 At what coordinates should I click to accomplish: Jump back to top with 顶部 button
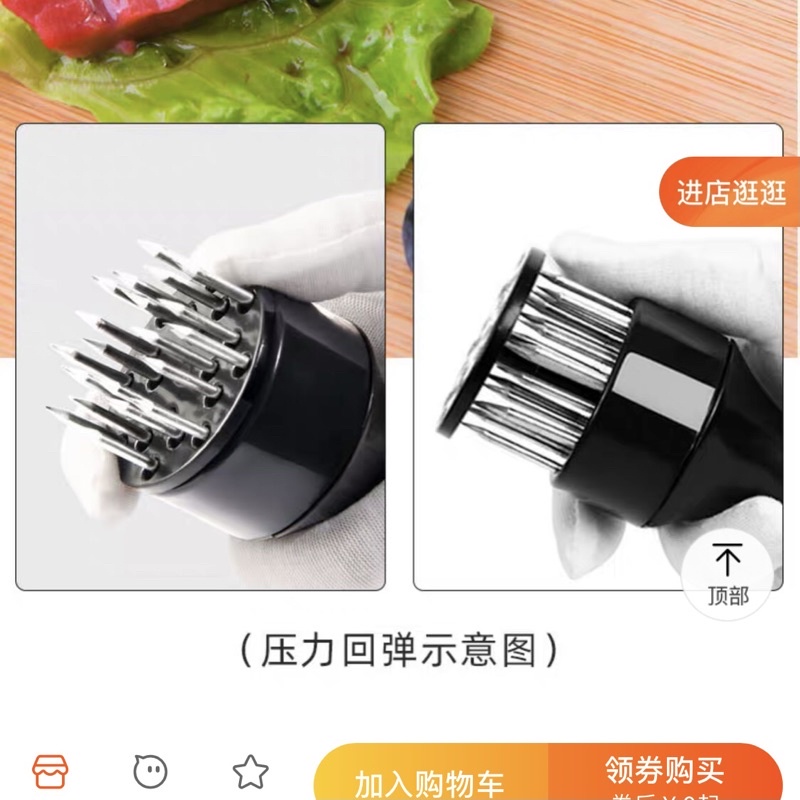728,573
